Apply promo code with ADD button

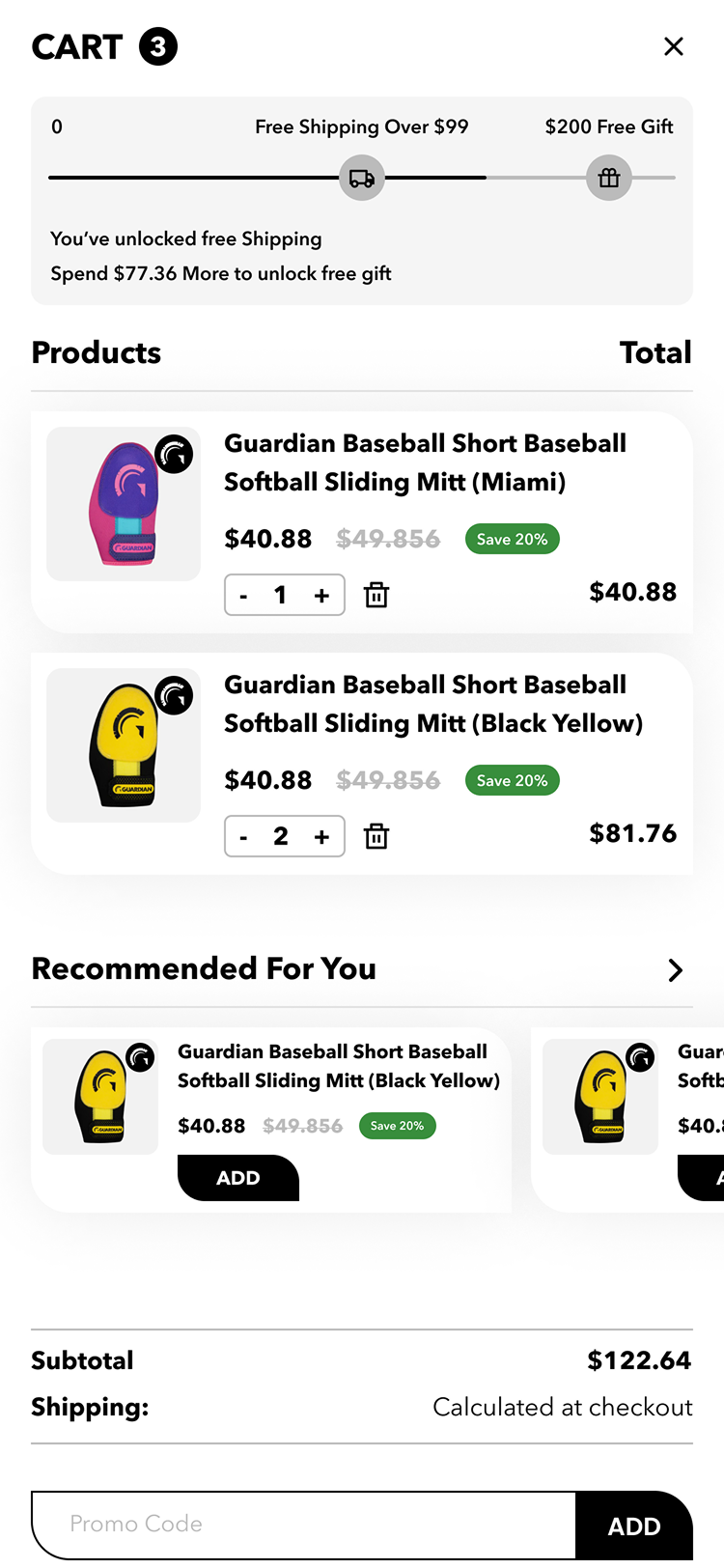pos(634,1526)
